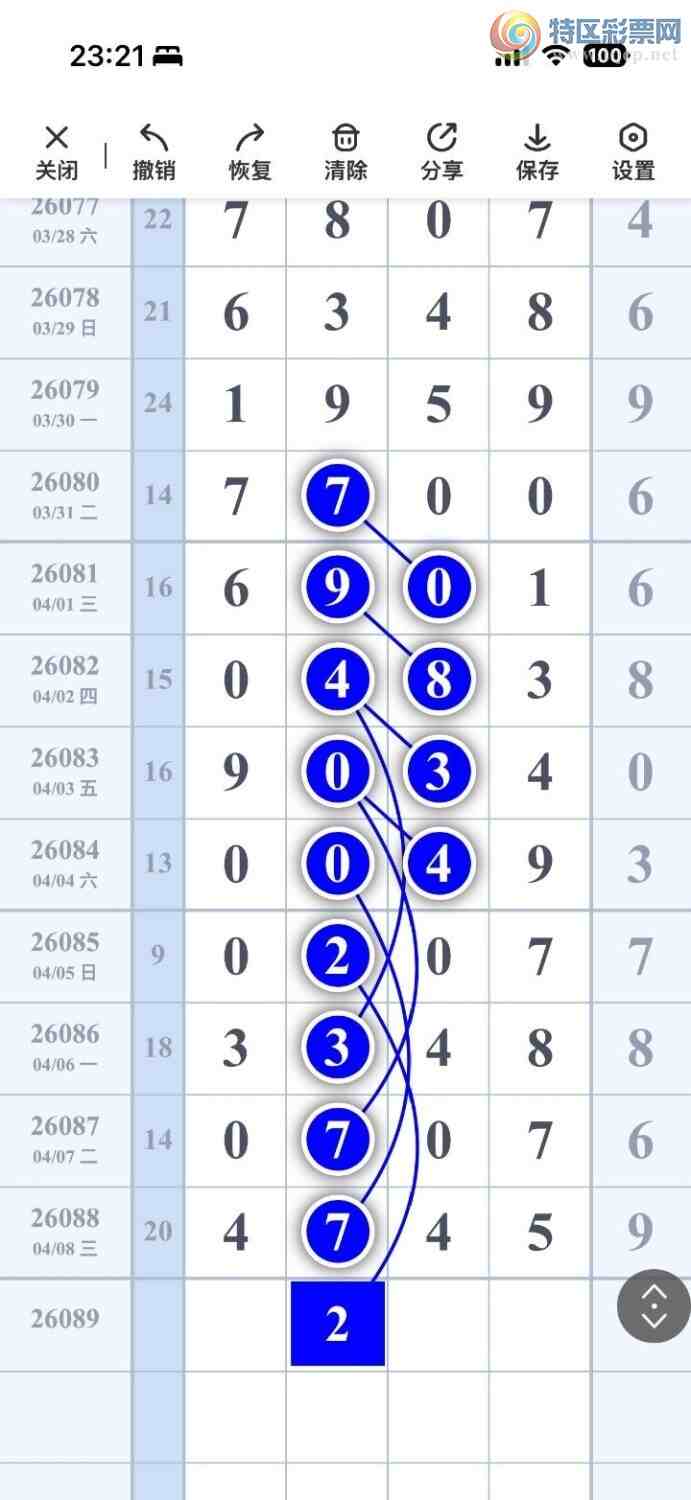Screen dimensions: 691x1500
Task: Toggle the blue 2 prediction in row 26089
Action: click(x=338, y=1324)
